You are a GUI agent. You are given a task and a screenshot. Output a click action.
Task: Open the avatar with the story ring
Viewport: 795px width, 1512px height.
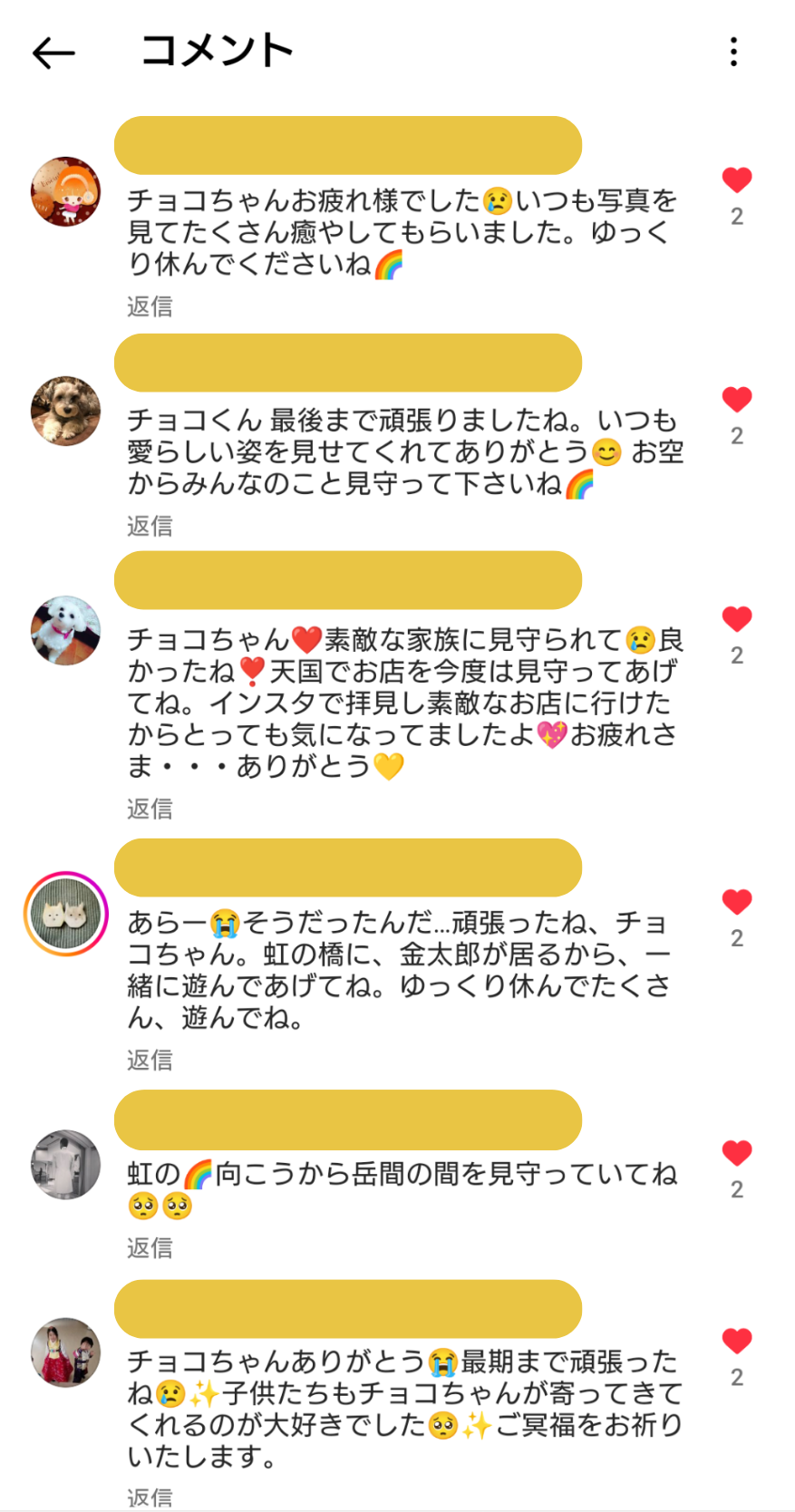[65, 914]
